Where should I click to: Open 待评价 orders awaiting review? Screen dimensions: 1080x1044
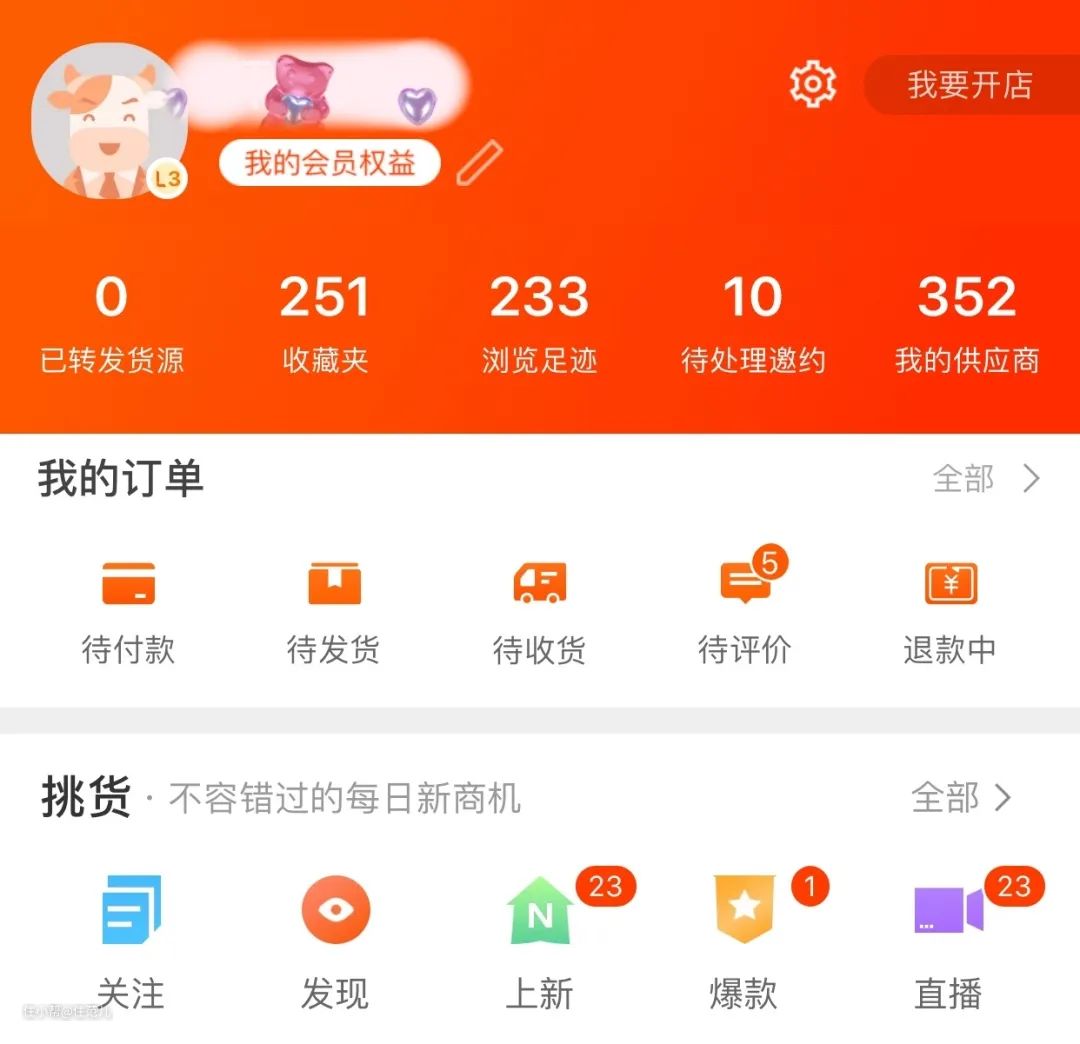pyautogui.click(x=745, y=610)
